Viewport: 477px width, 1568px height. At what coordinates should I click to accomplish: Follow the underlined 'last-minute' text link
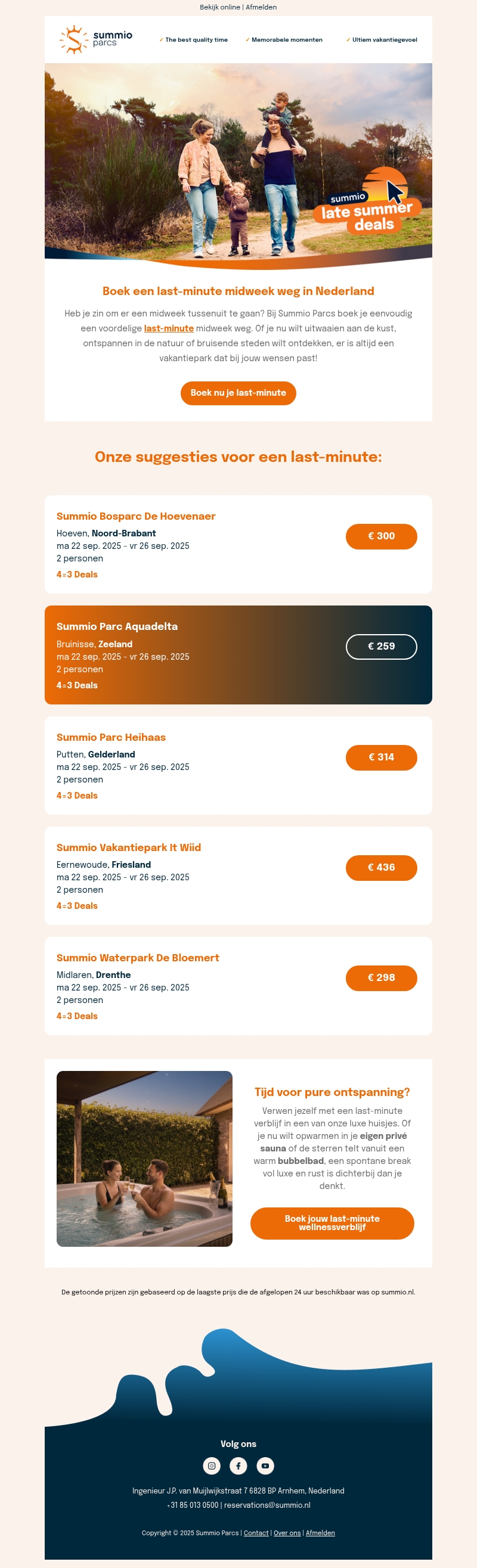tap(169, 329)
